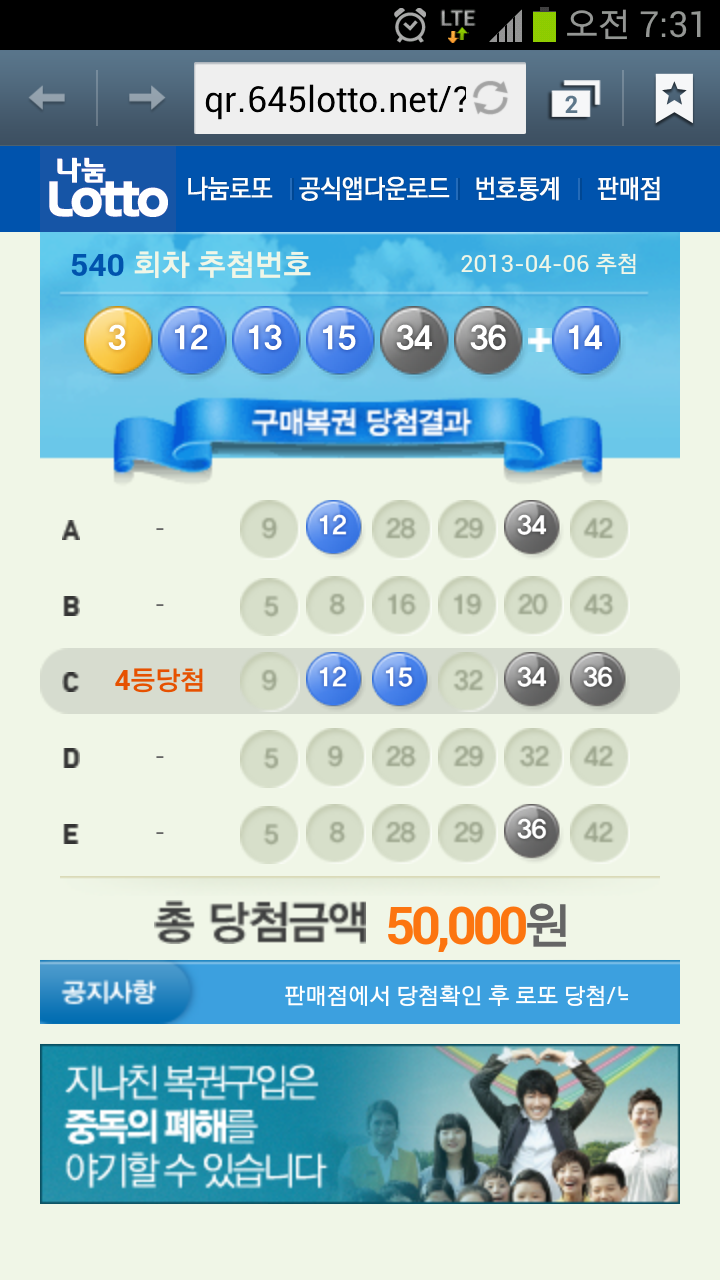Reload the current page

click(x=491, y=98)
